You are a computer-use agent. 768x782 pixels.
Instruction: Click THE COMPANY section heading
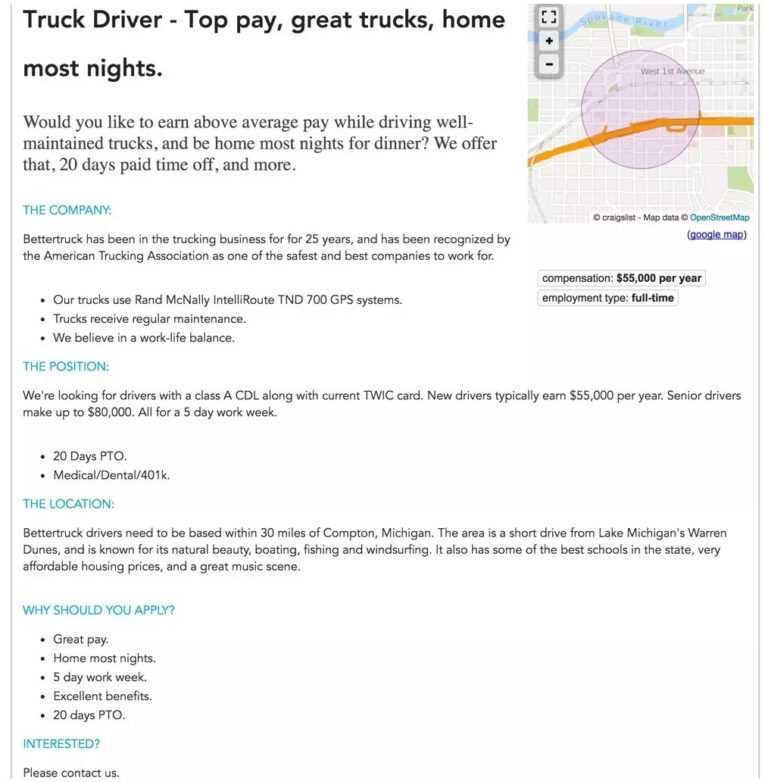pos(65,211)
